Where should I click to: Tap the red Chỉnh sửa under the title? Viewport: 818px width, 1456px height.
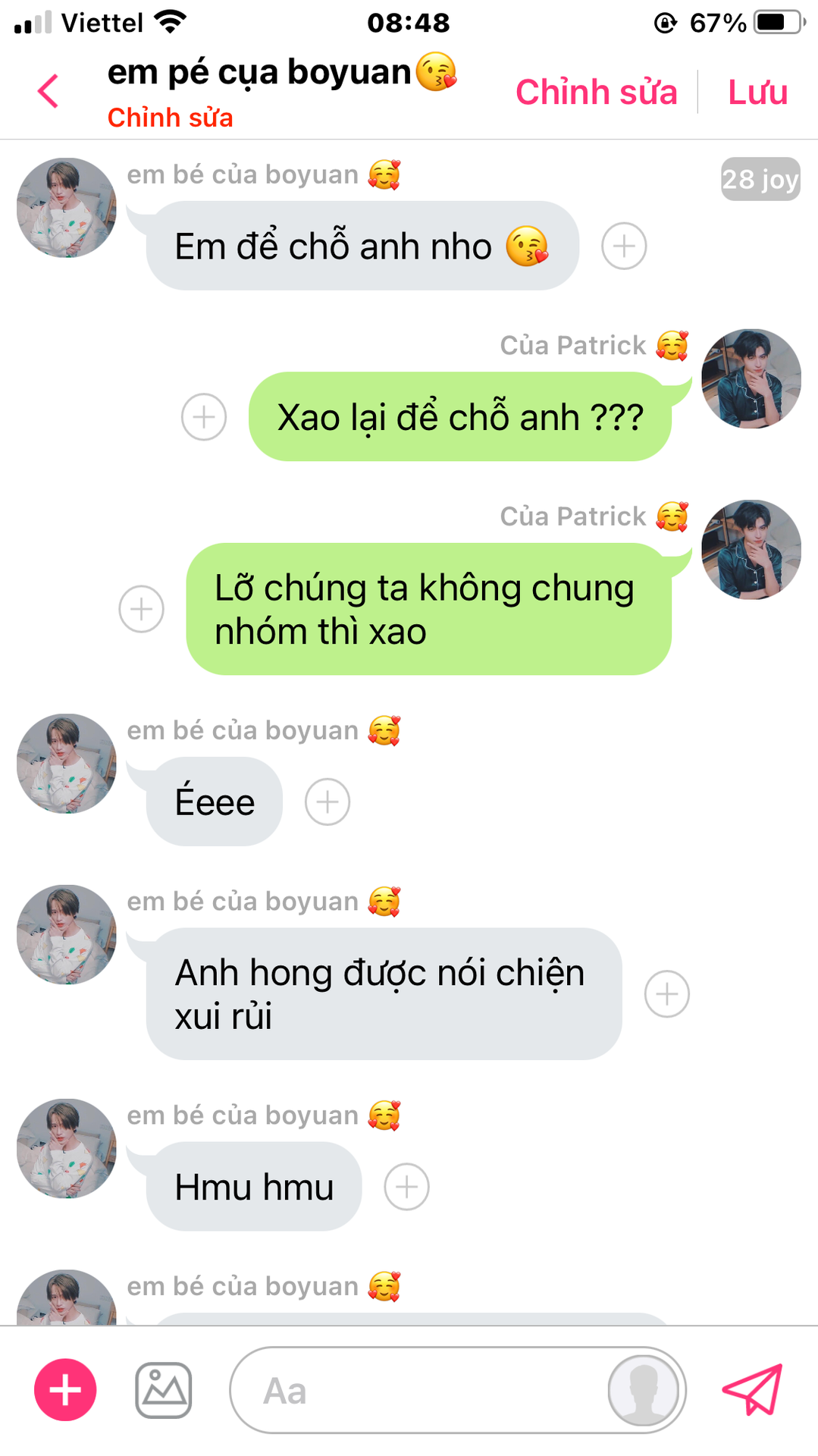[170, 118]
